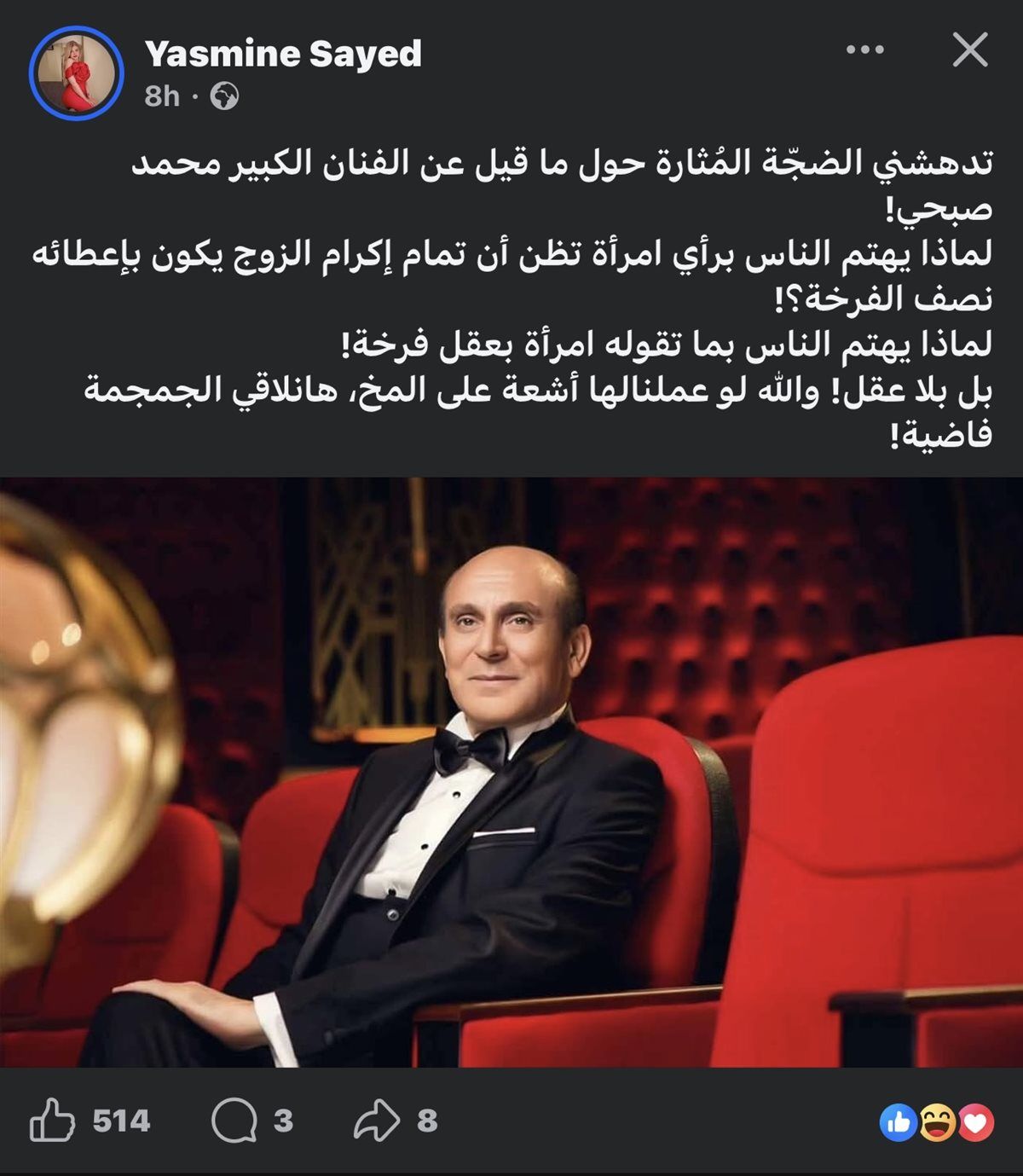Screen dimensions: 1023x1176
Task: Open the three-dot post options menu
Action: [x=864, y=50]
